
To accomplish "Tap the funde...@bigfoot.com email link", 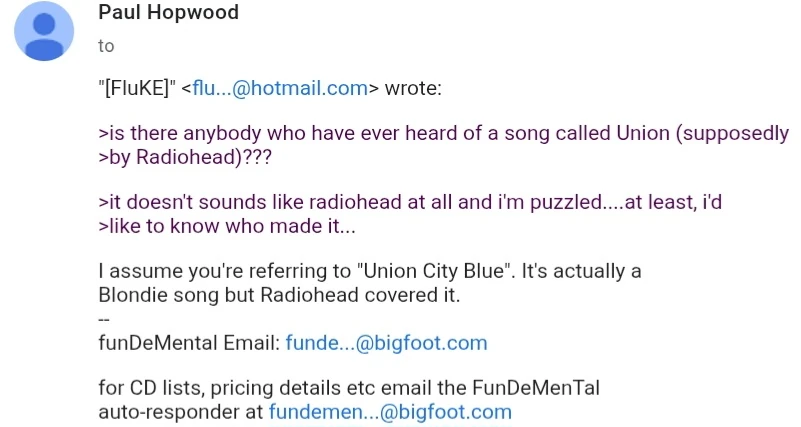I will (386, 343).
